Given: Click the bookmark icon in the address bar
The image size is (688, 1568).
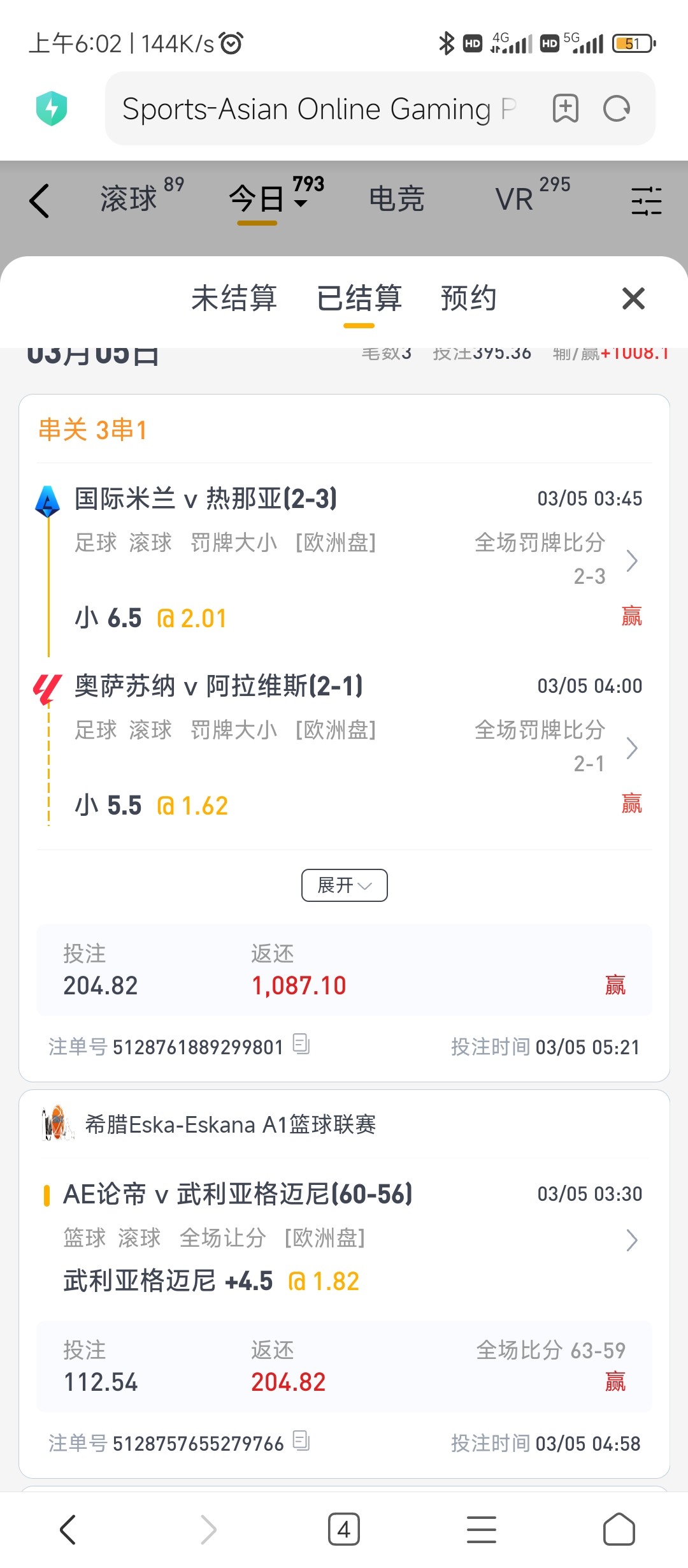Looking at the screenshot, I should point(564,108).
